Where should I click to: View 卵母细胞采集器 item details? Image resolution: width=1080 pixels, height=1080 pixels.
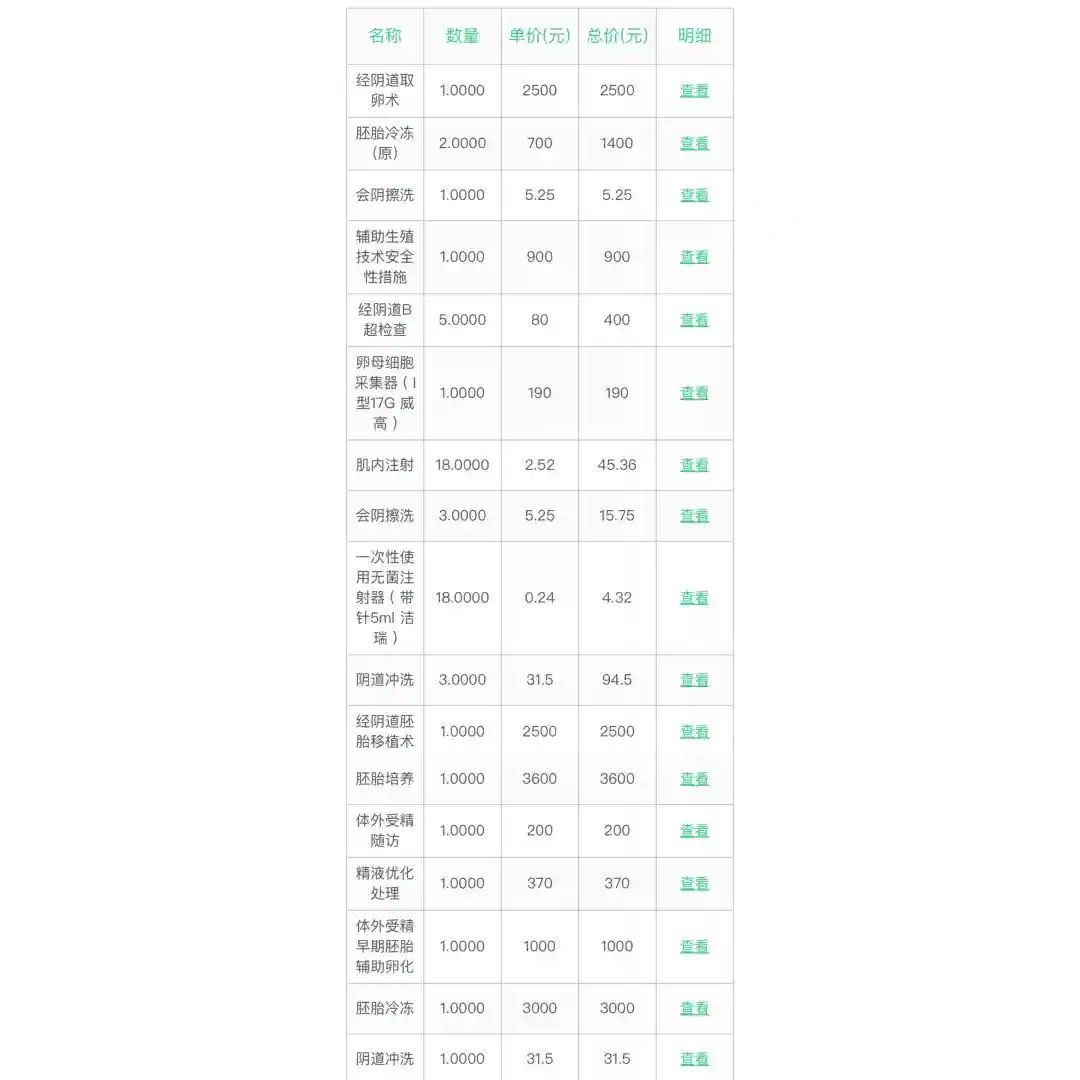(694, 393)
